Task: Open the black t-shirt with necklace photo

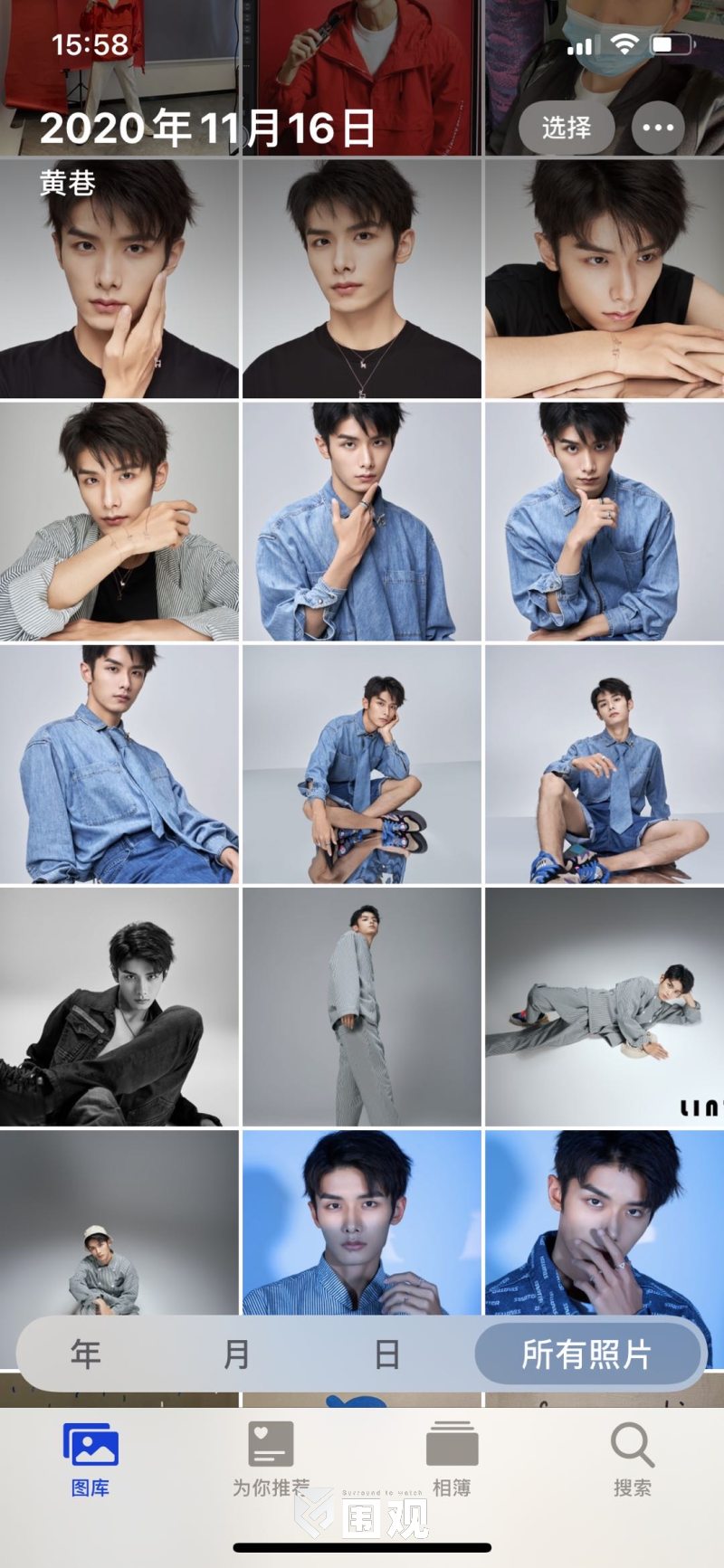Action: click(x=362, y=280)
